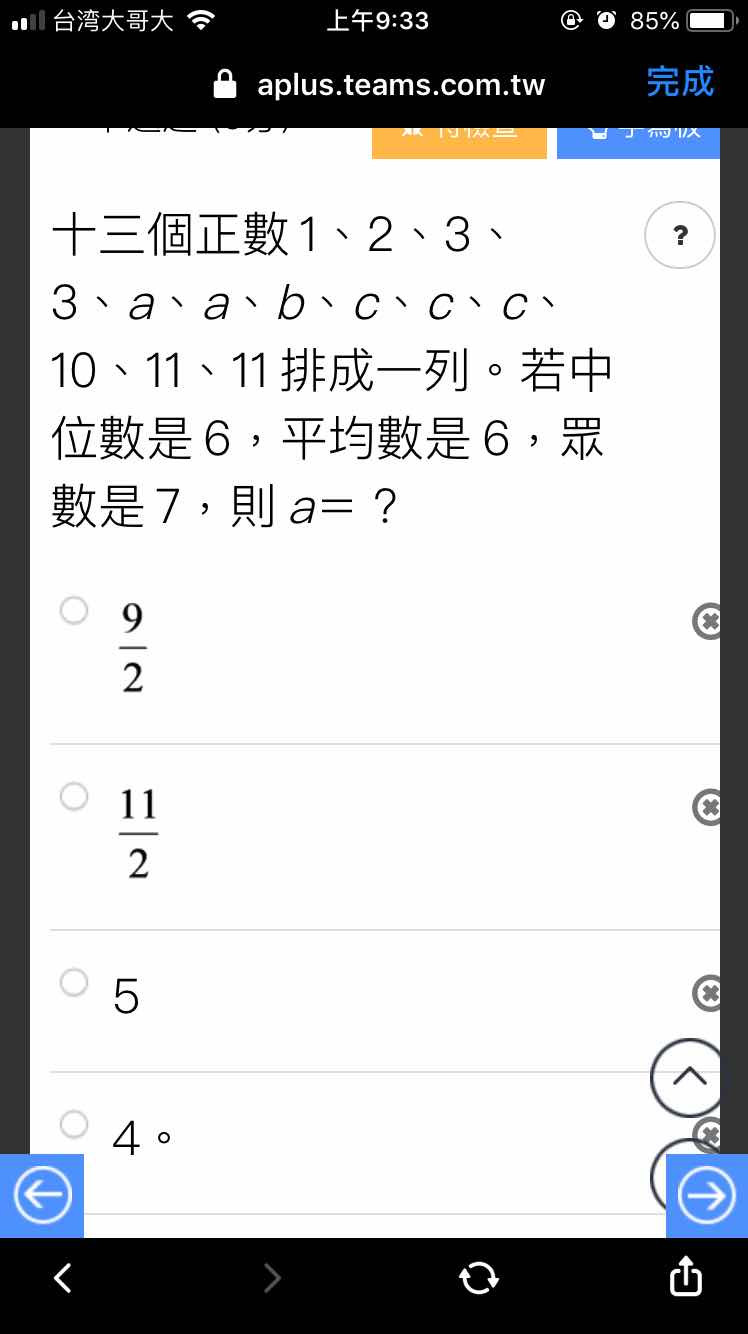Jump to page top with the up arrow button
The height and width of the screenshot is (1334, 748).
687,1077
